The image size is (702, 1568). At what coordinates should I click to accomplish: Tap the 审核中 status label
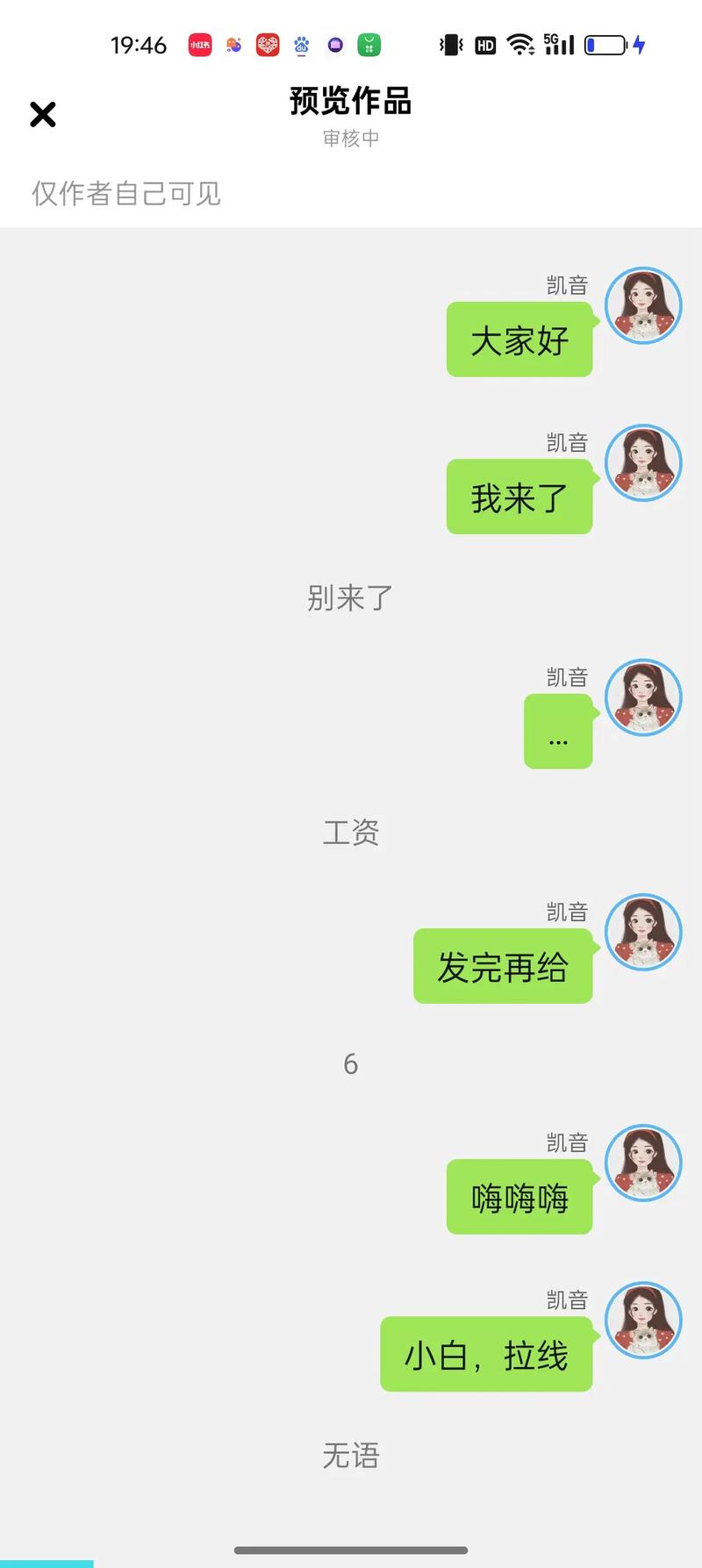(x=351, y=138)
